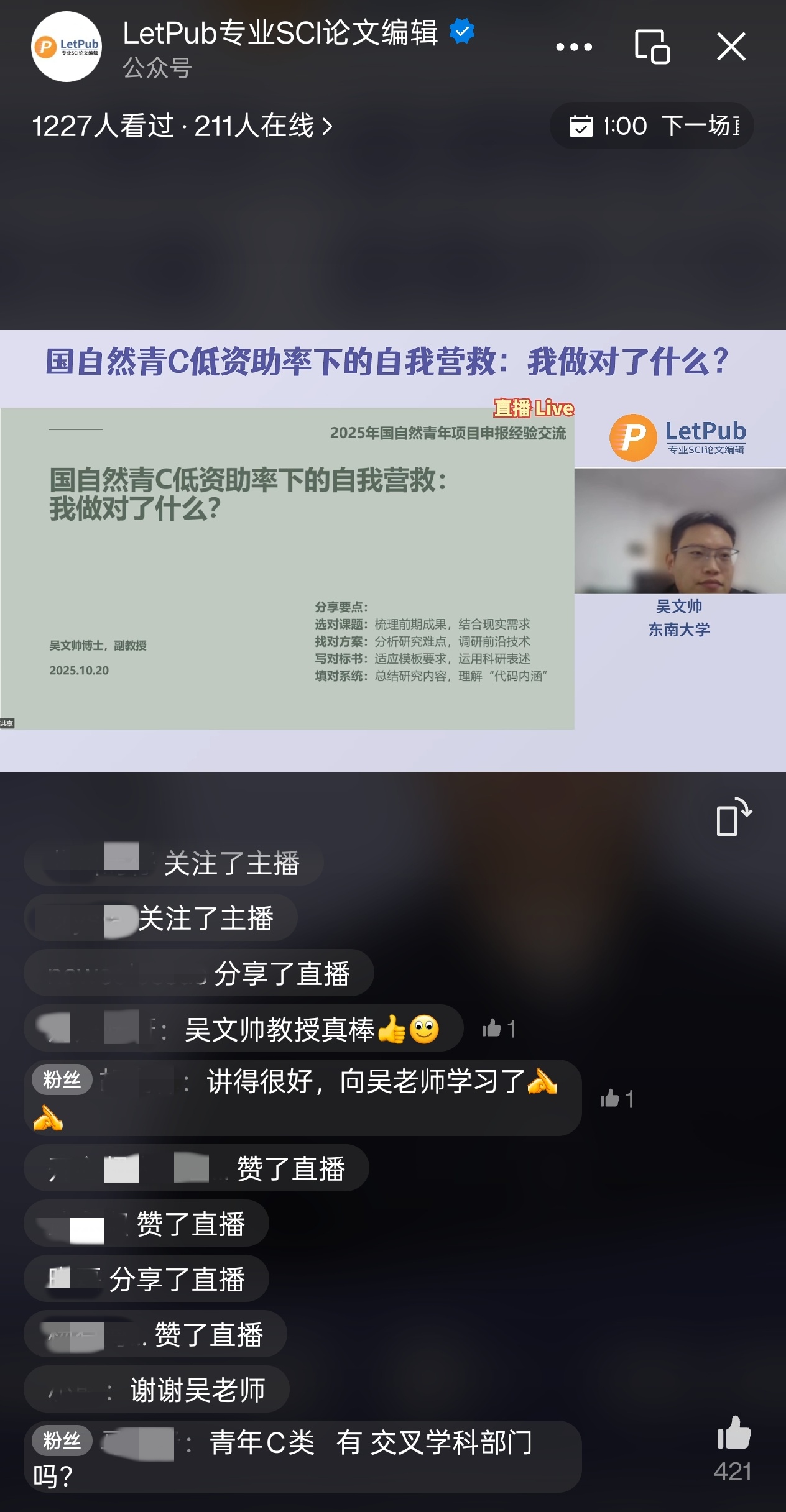The height and width of the screenshot is (1512, 786).
Task: Minimize the live stream into a floating window
Action: (652, 47)
